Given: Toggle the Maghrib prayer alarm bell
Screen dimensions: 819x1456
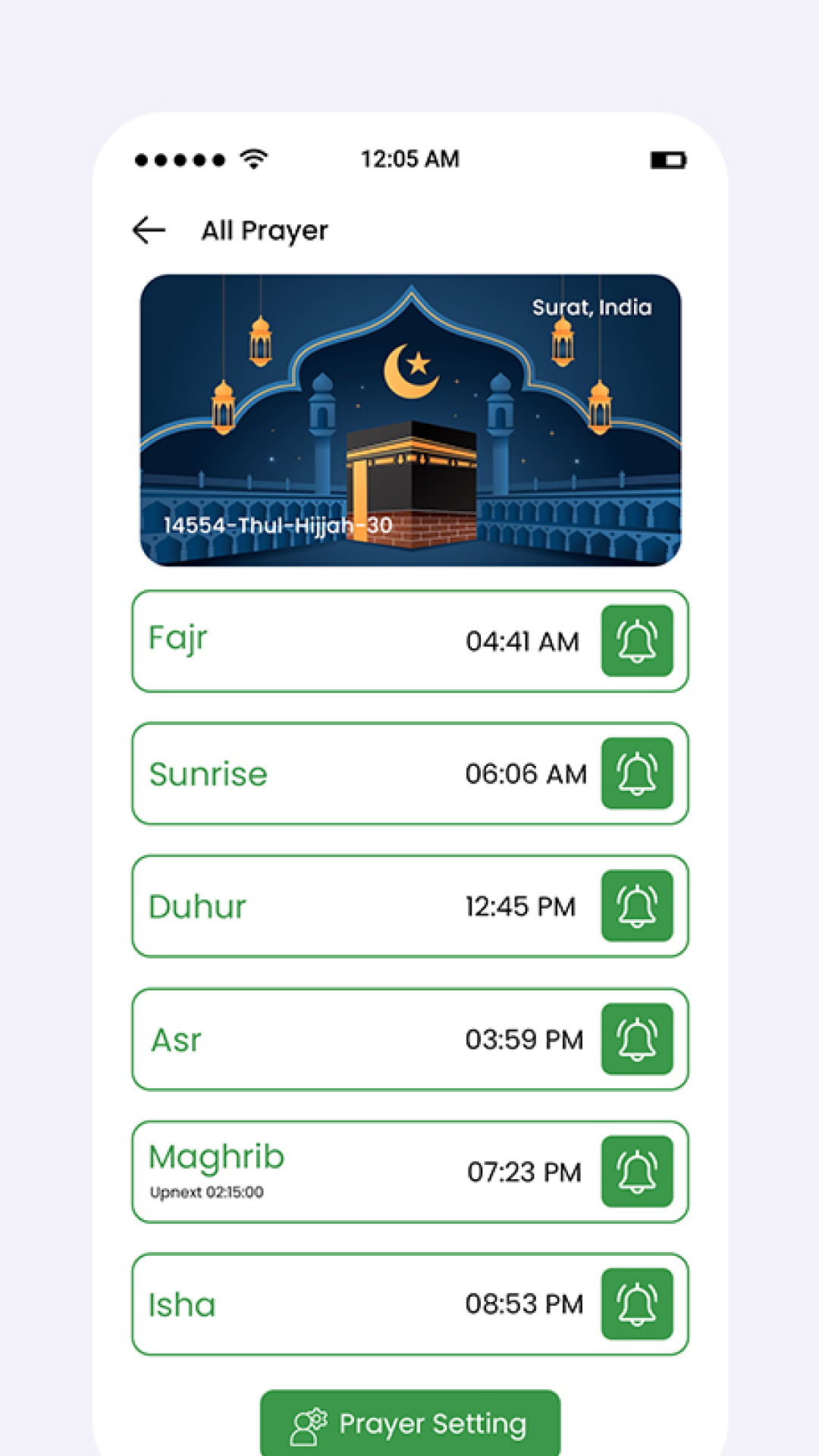Looking at the screenshot, I should (637, 1172).
